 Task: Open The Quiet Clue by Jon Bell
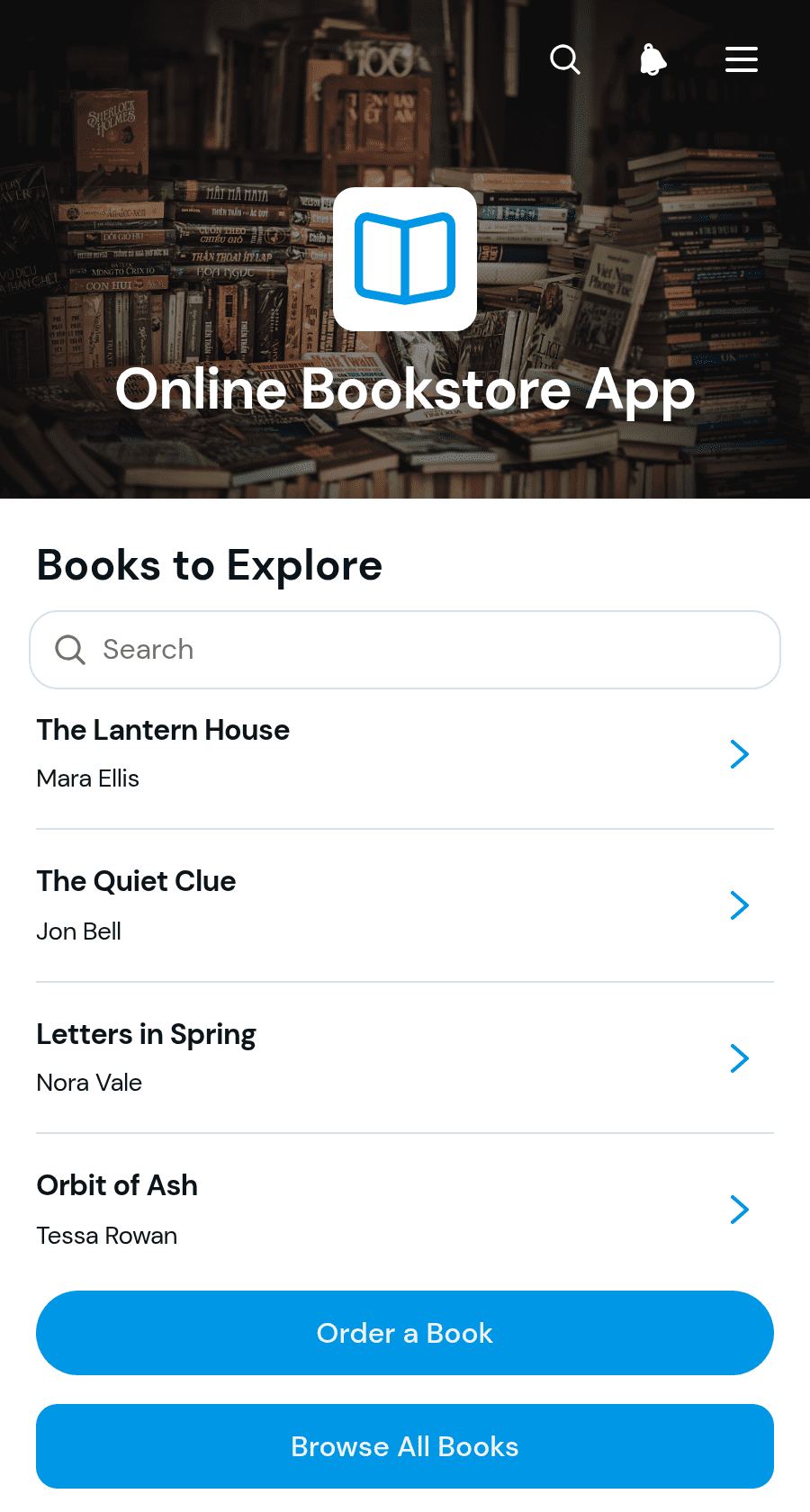[405, 905]
